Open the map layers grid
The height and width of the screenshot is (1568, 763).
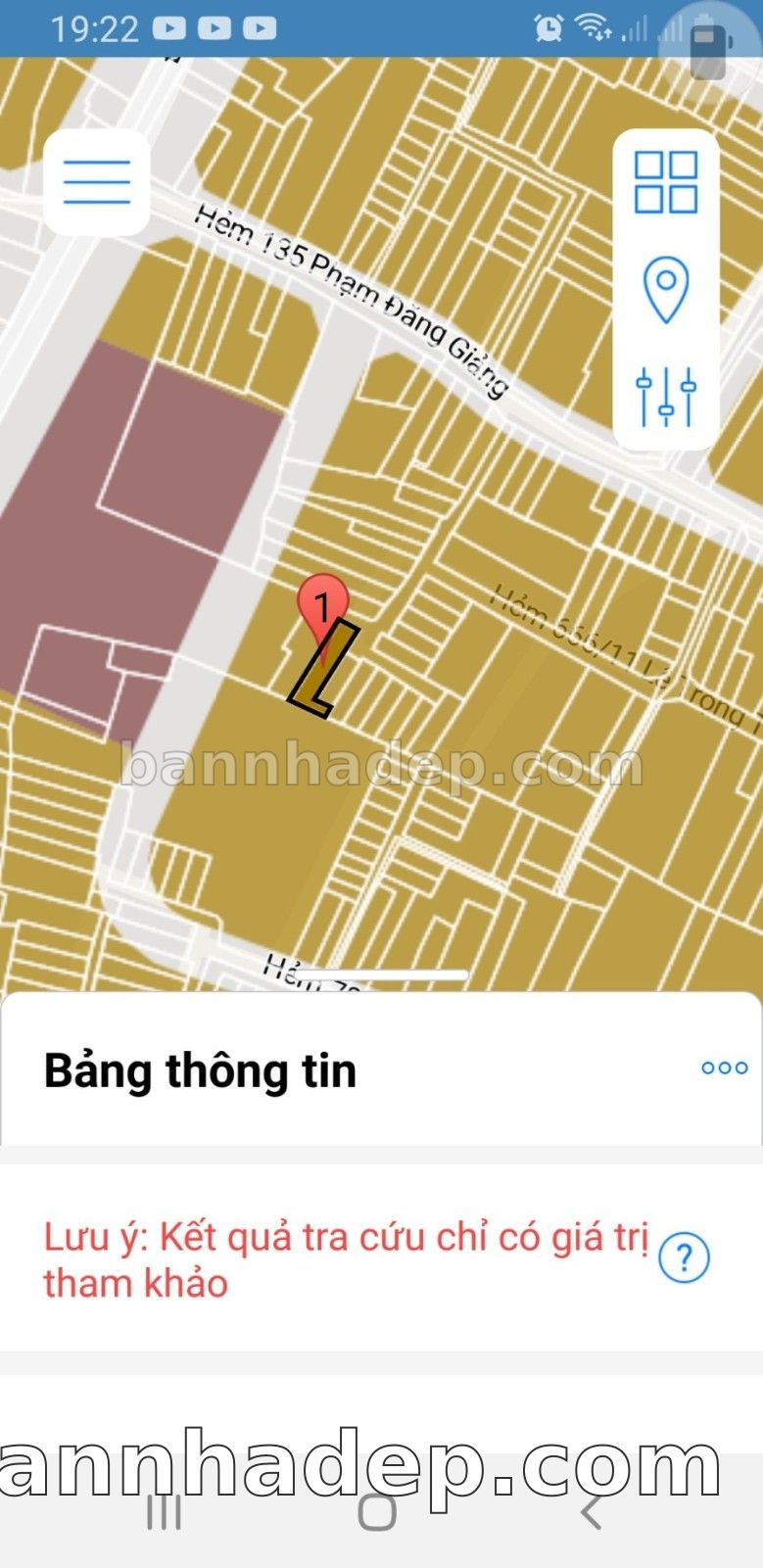[666, 182]
